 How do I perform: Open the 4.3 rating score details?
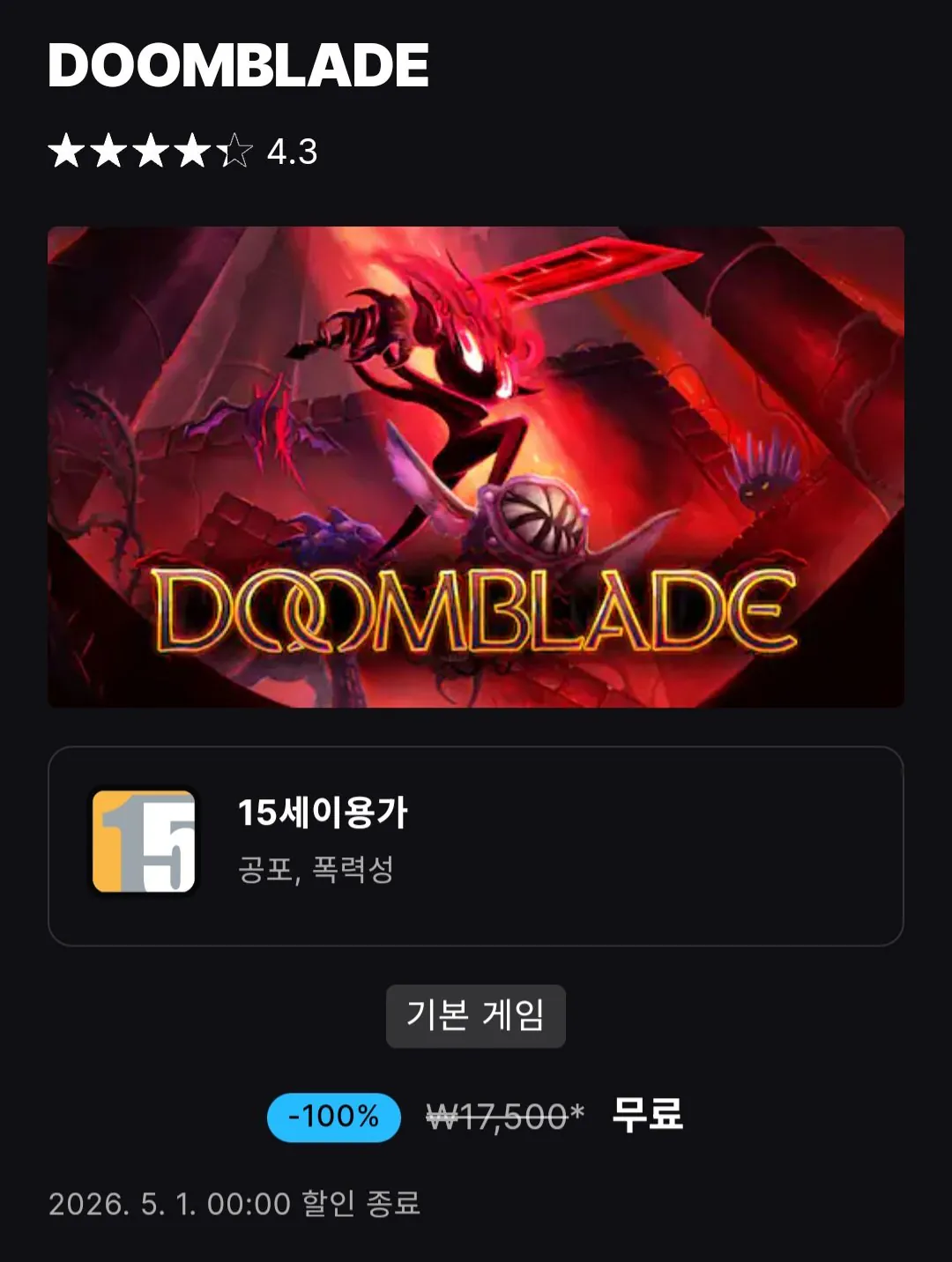[294, 150]
